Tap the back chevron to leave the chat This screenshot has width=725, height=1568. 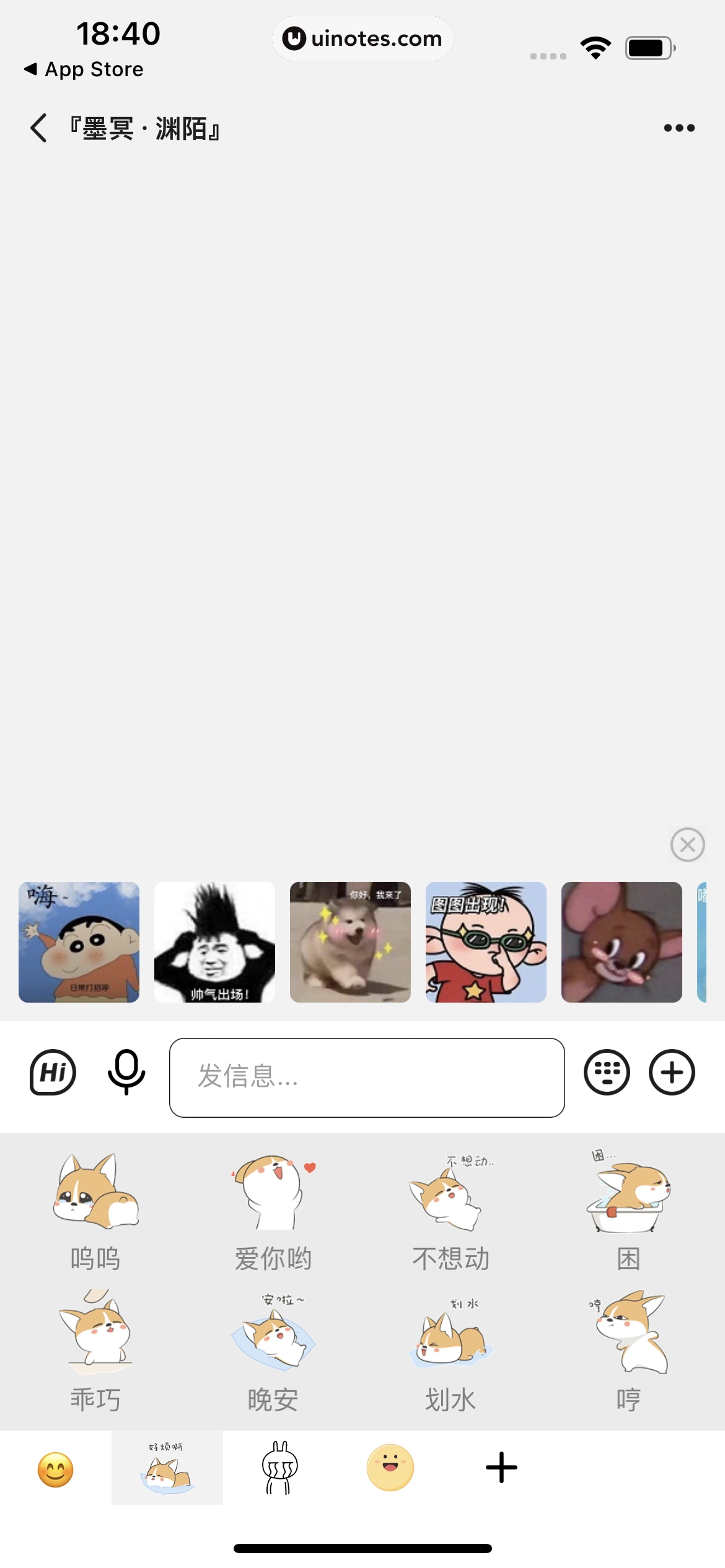coord(37,128)
